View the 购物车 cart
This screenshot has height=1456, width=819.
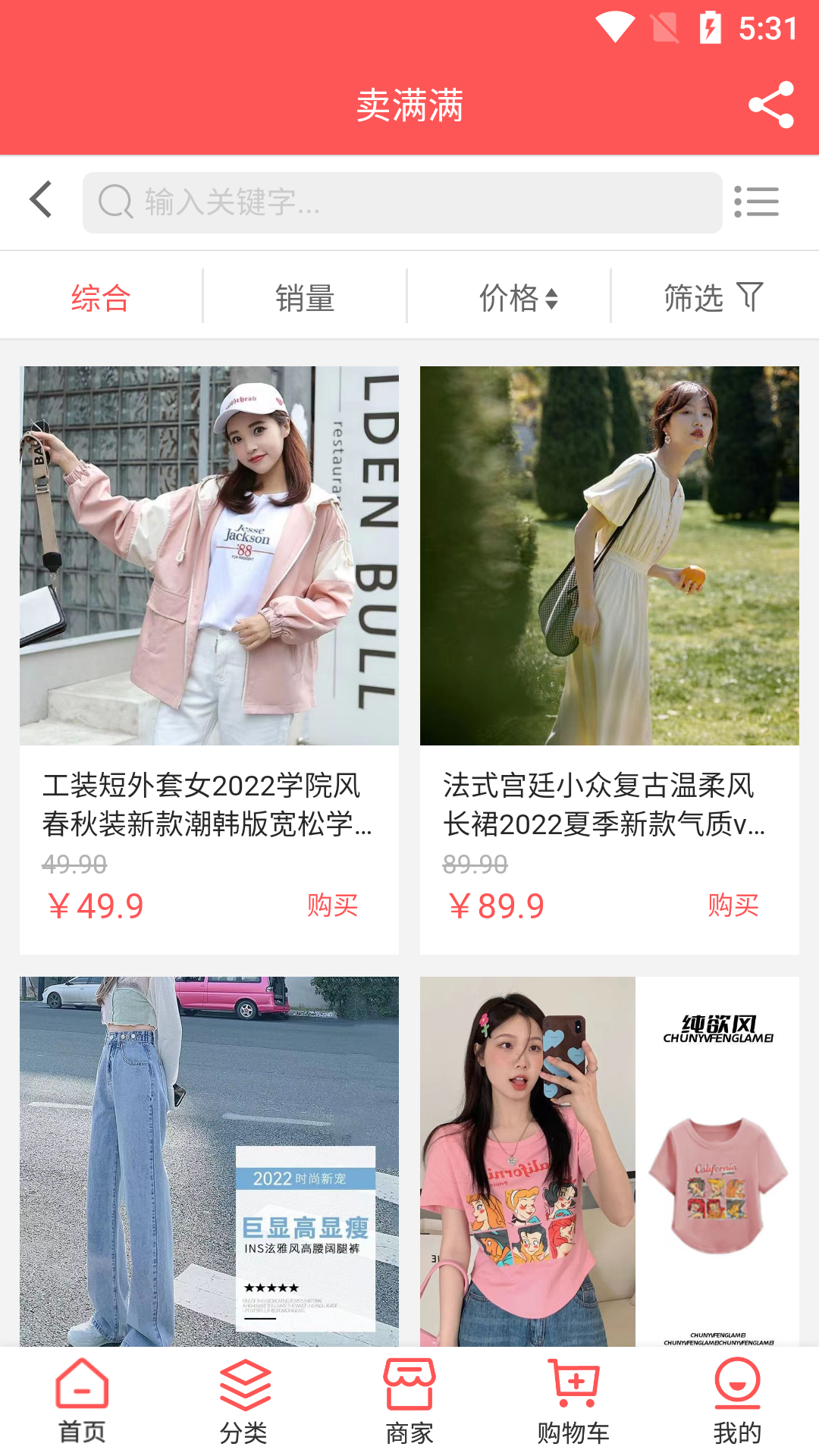click(573, 1401)
